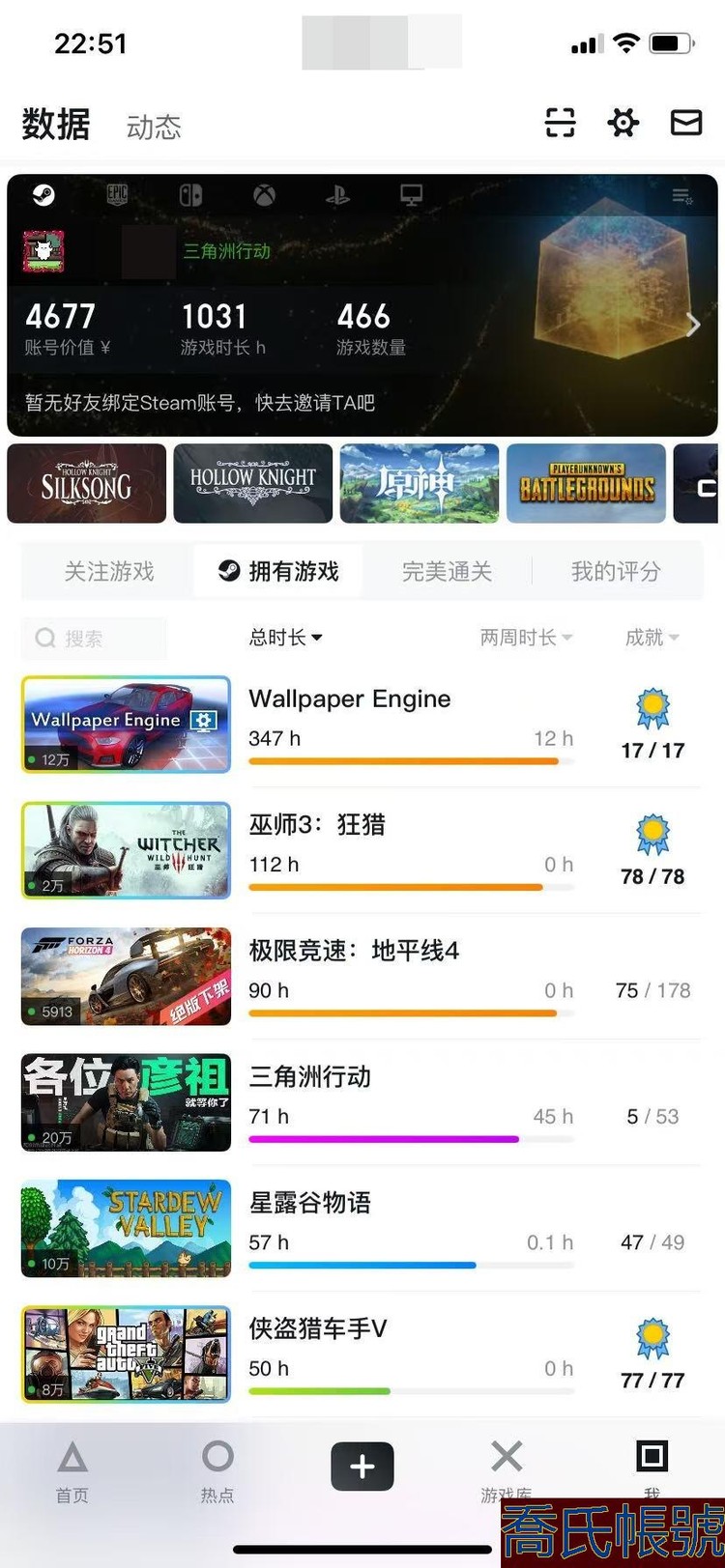
Task: Select the Xbox platform icon
Action: (x=264, y=195)
